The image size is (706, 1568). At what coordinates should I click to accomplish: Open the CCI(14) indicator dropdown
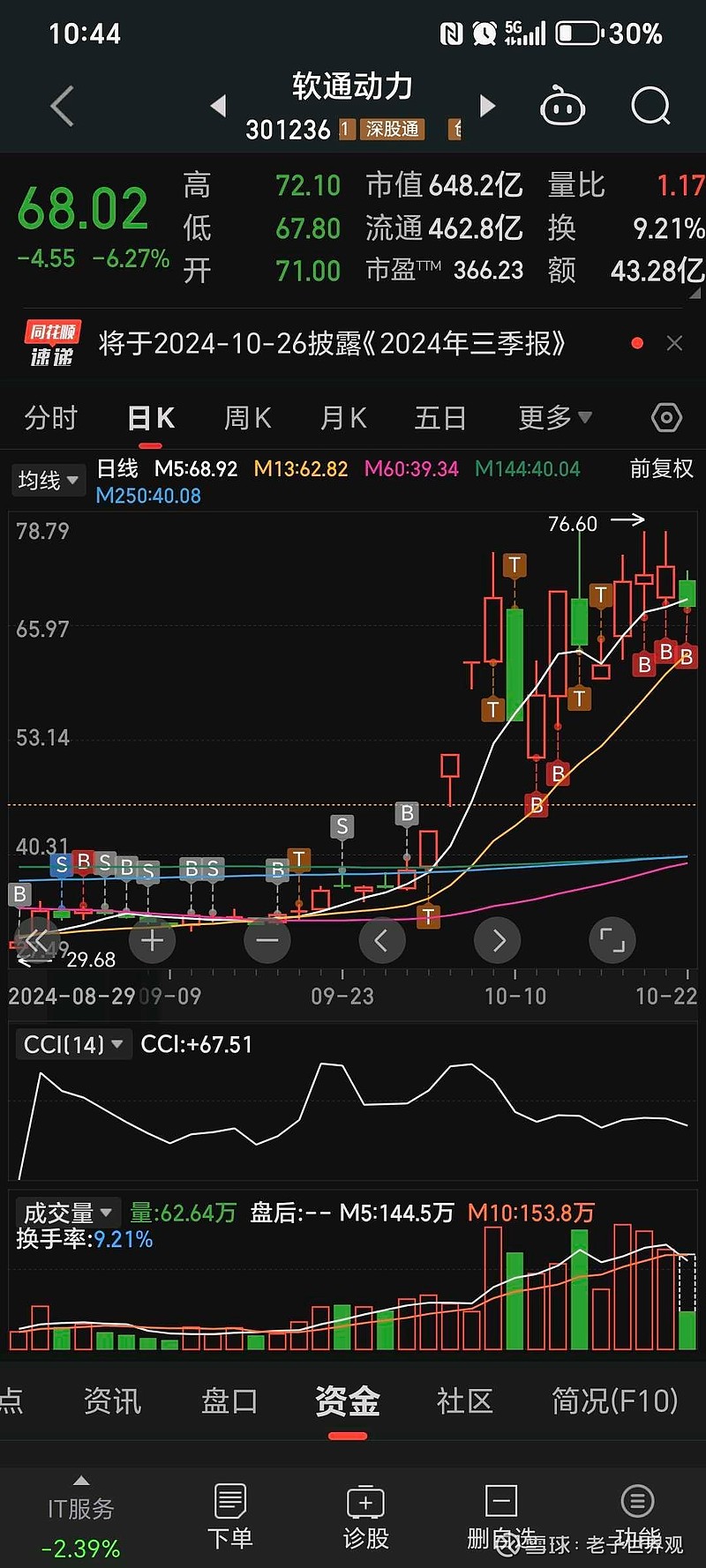[73, 1043]
